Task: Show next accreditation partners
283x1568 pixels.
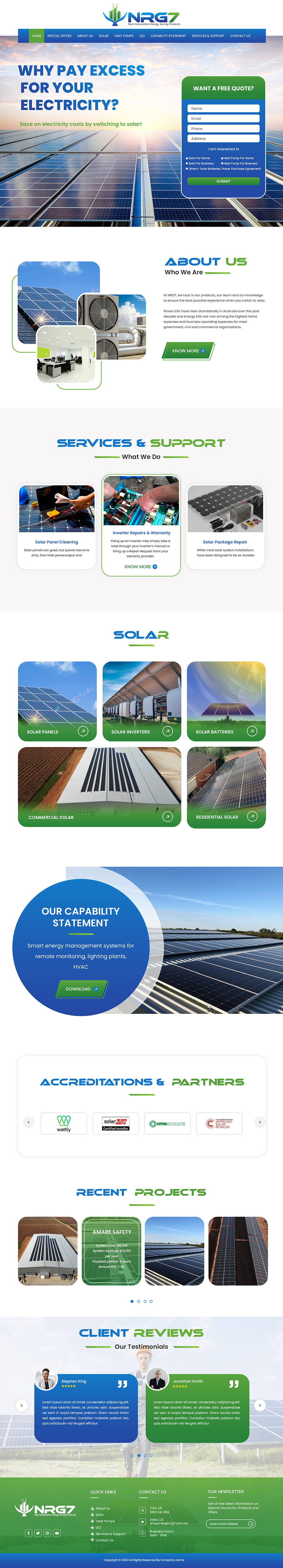Action: [260, 1122]
